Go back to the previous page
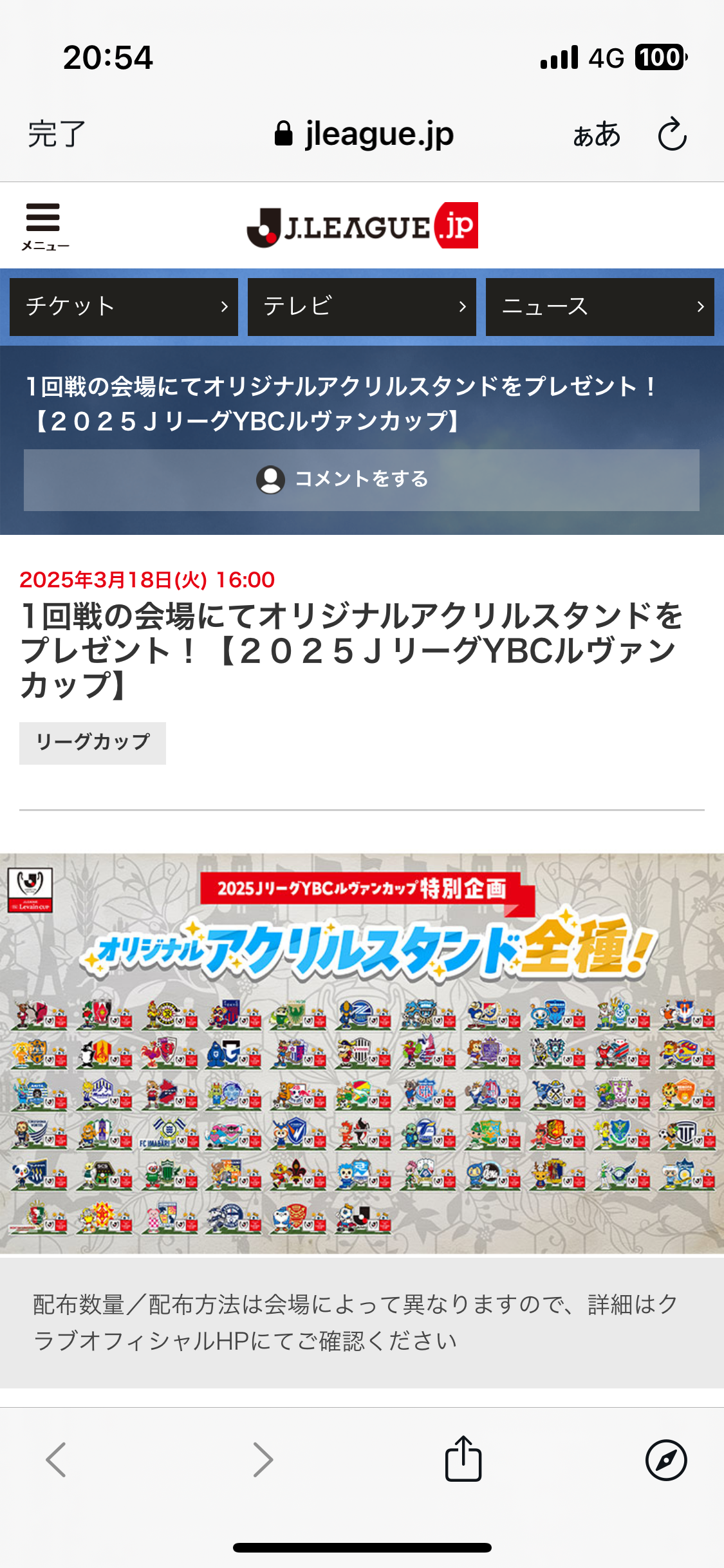 [x=56, y=1459]
